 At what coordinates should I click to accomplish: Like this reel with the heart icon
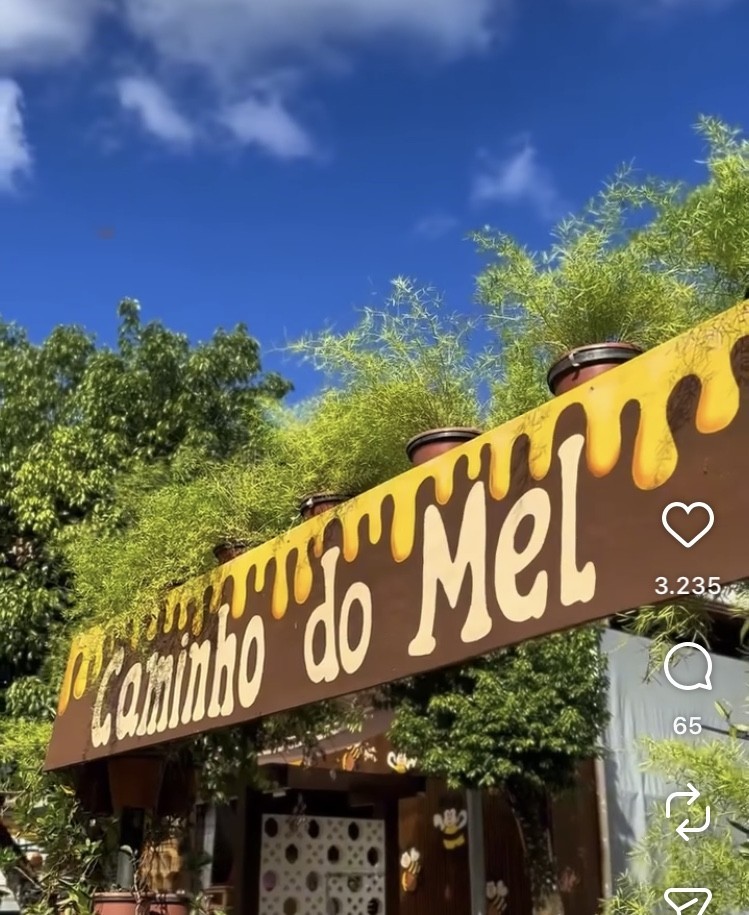pos(688,524)
